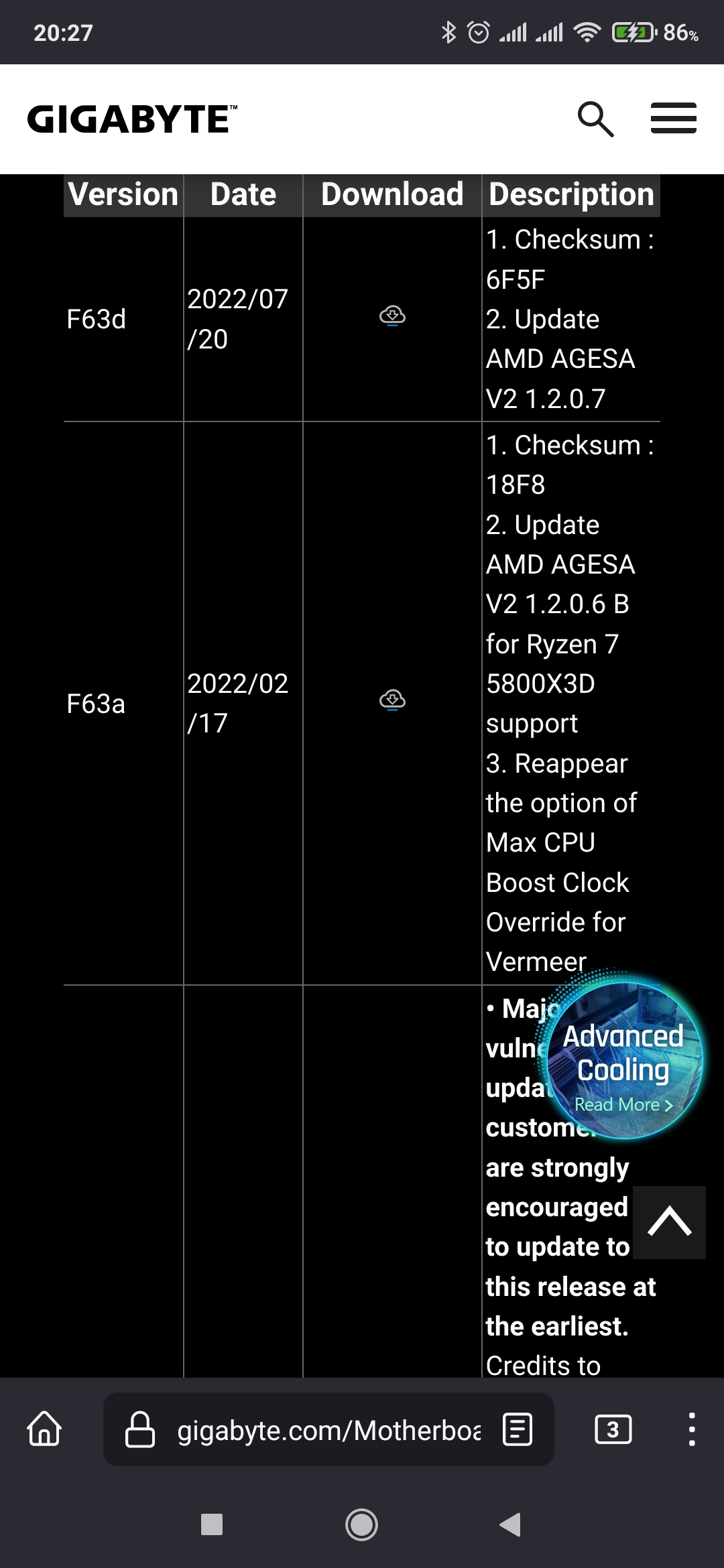Open the browser overflow menu

point(692,1429)
